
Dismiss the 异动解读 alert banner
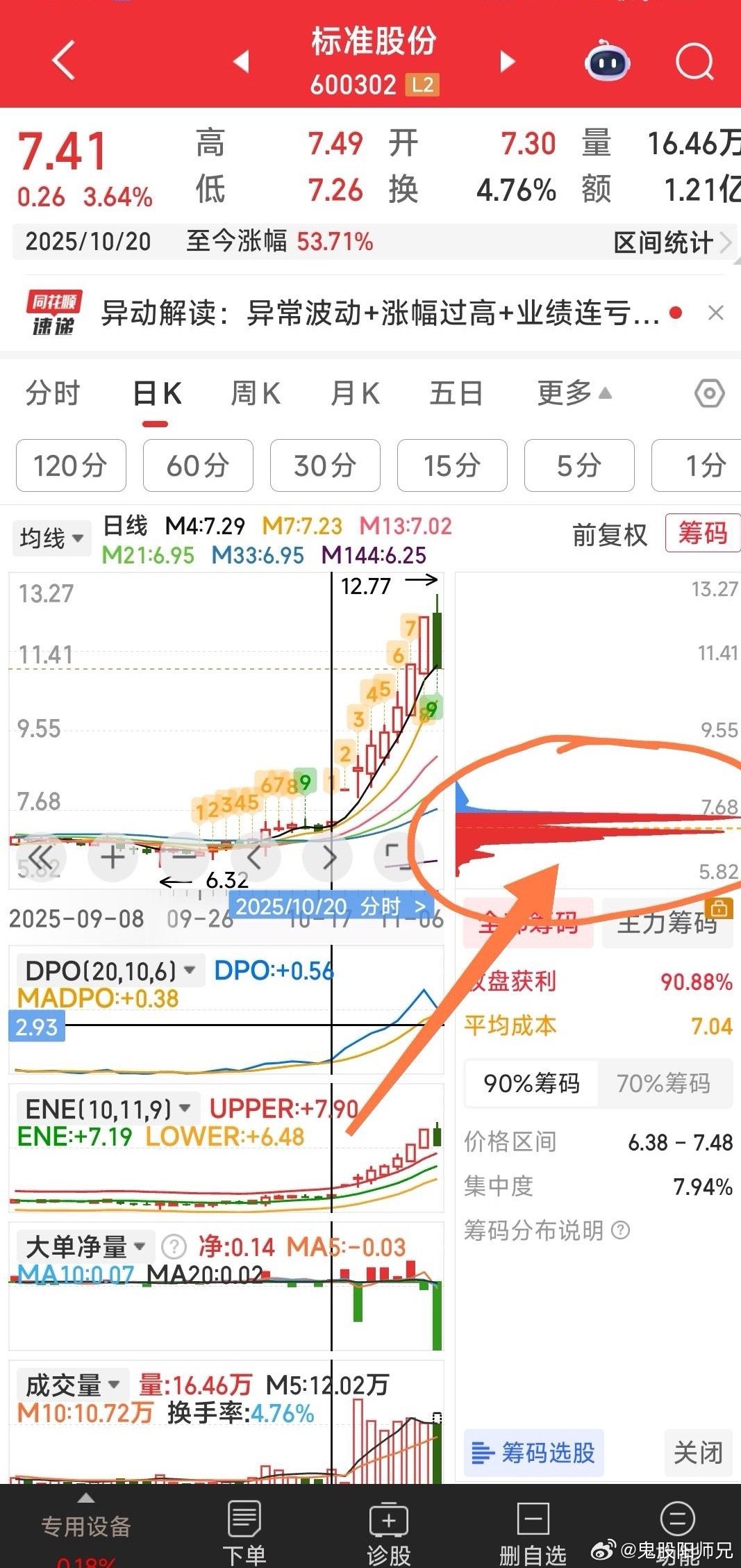(716, 312)
